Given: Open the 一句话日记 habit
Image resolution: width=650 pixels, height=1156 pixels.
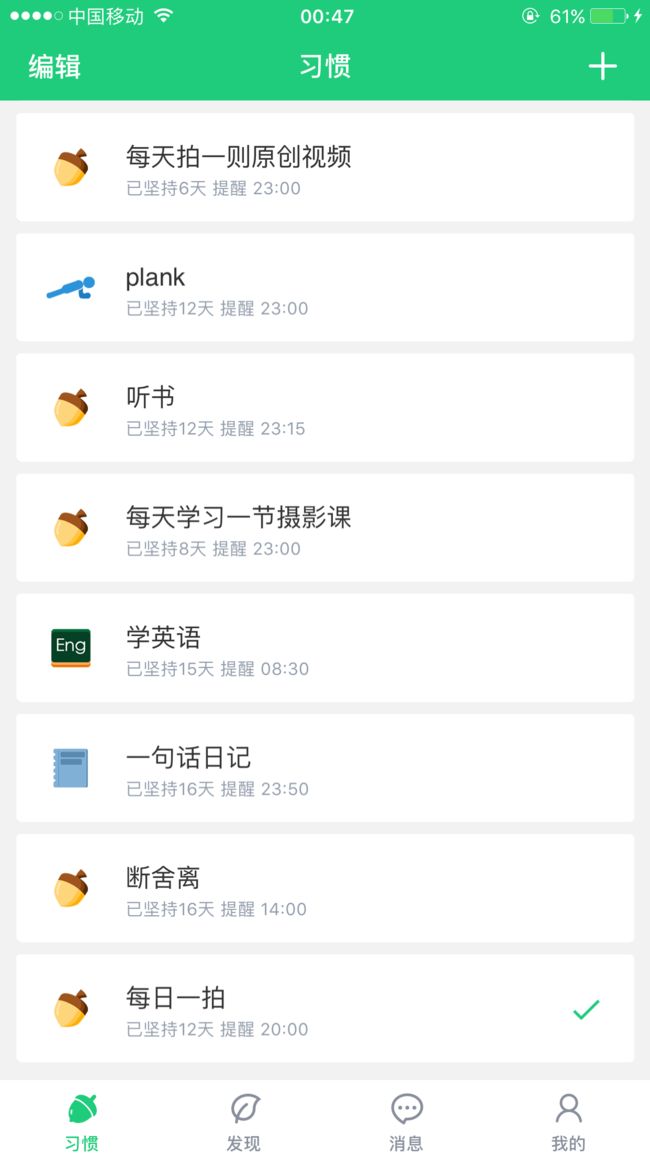Looking at the screenshot, I should tap(325, 768).
